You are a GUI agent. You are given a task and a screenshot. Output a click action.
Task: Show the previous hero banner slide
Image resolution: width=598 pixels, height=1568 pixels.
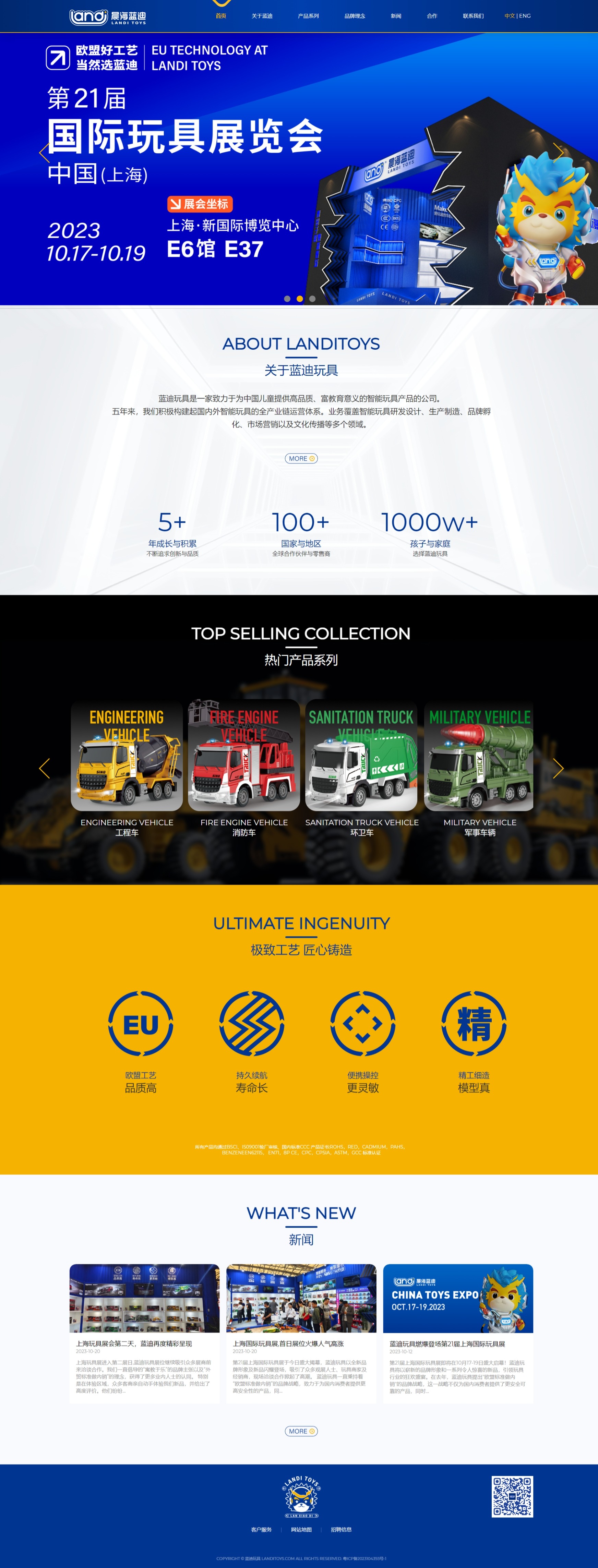(44, 152)
